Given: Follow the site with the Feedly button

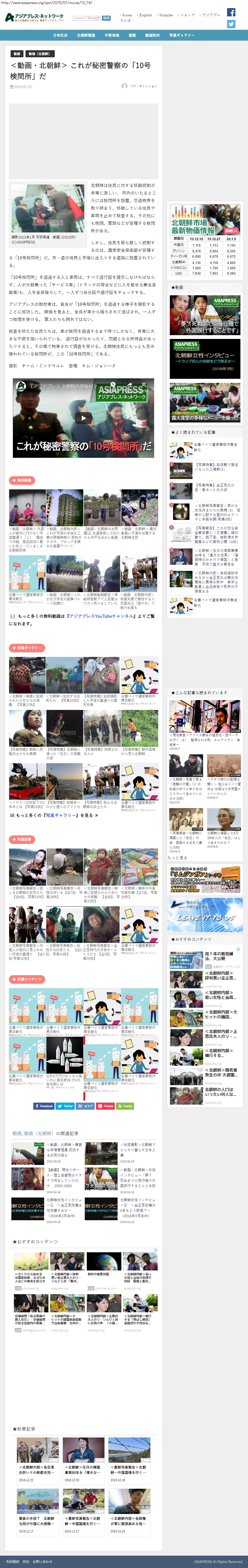Looking at the screenshot, I should 125,1106.
